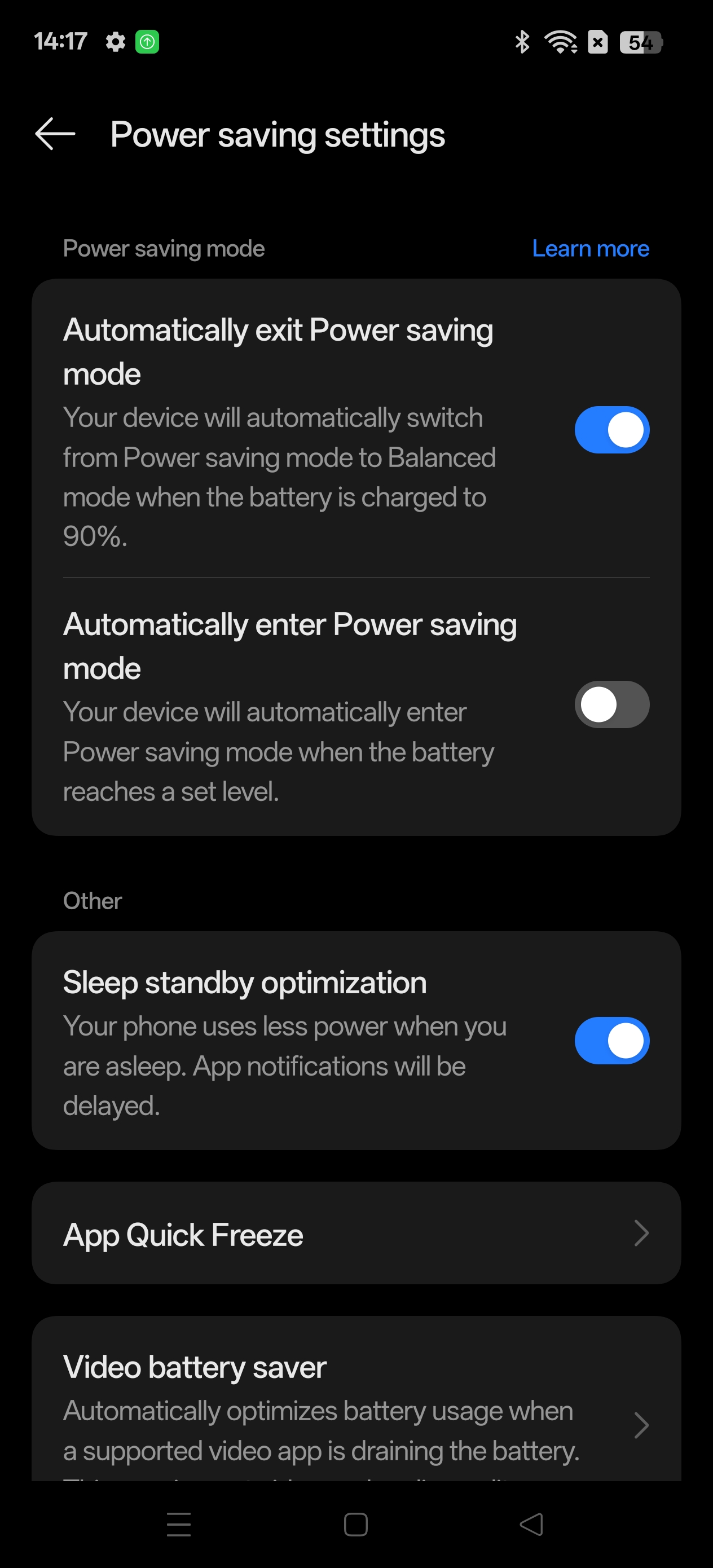Open App Quick Freeze
The width and height of the screenshot is (713, 1568).
(356, 1234)
